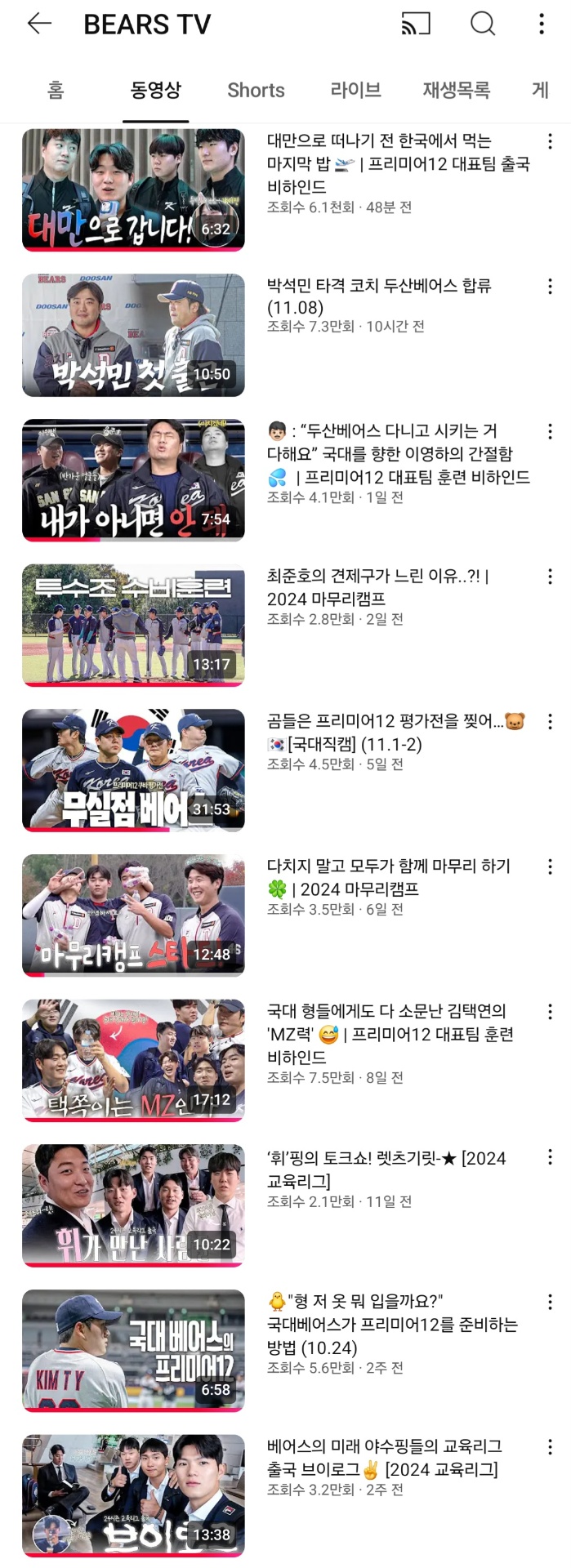This screenshot has width=571, height=1568.
Task: Open the channel overflow menu
Action: point(542,24)
